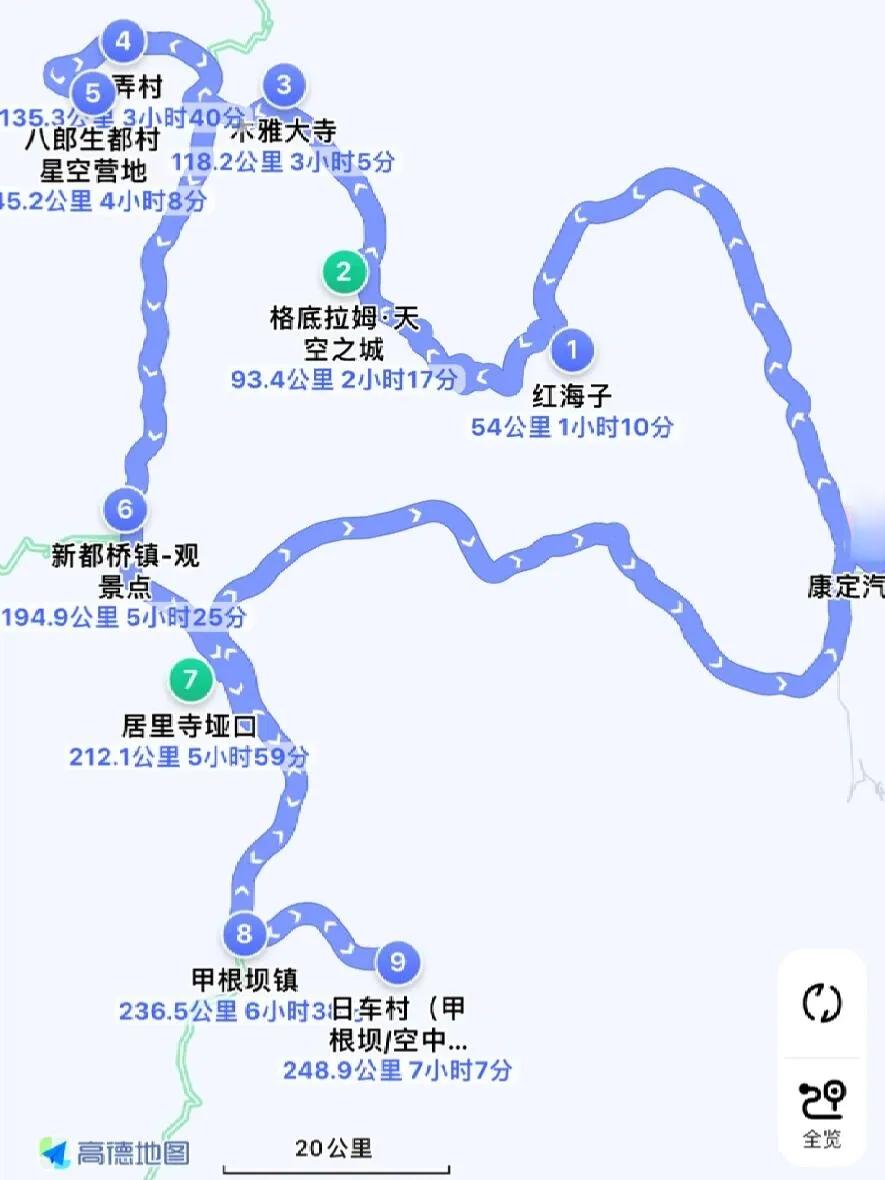
Task: Open waypoint 6 新都桥镇-观景点 marker
Action: coord(125,509)
